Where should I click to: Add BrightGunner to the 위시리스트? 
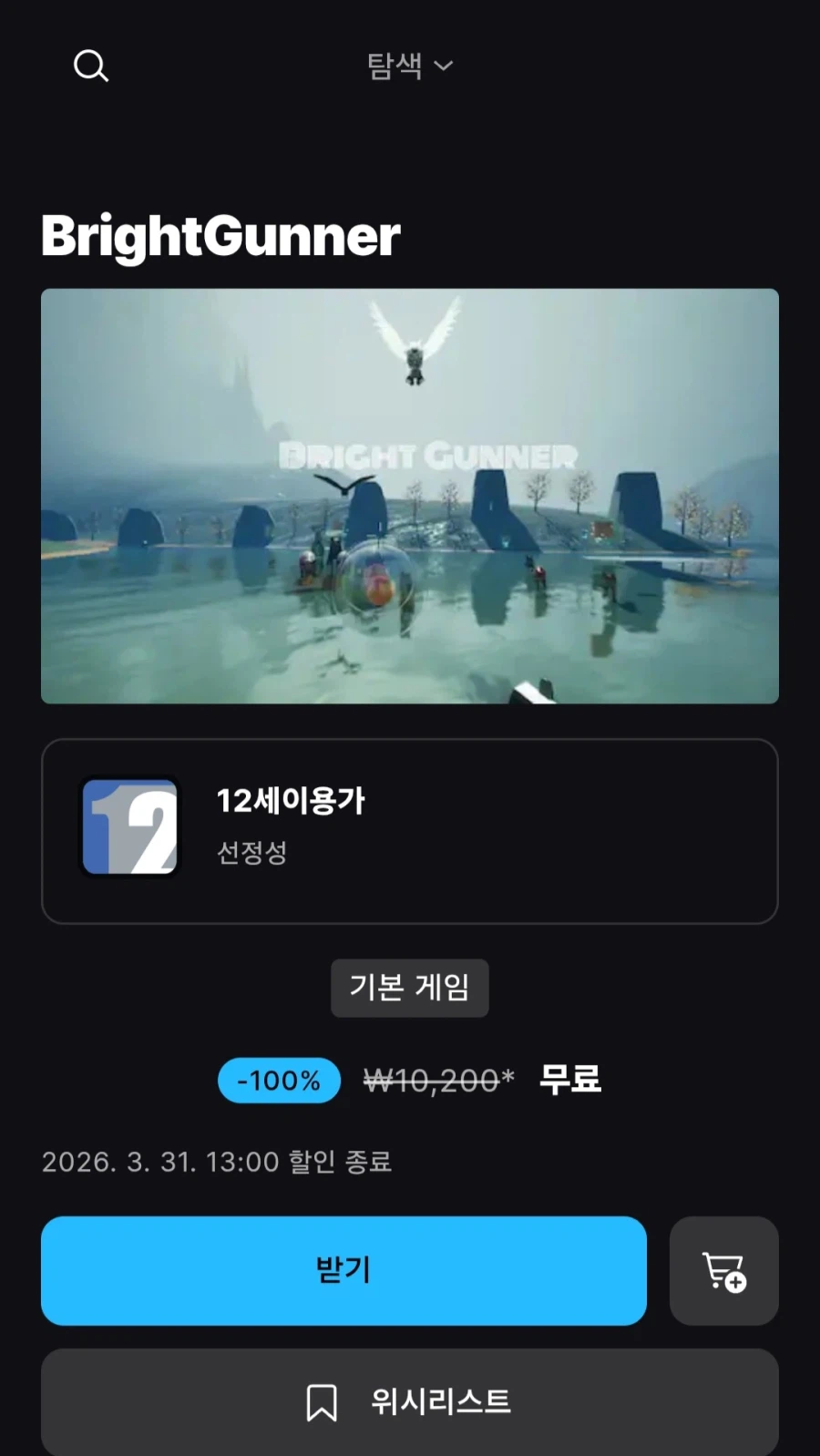tap(409, 1401)
